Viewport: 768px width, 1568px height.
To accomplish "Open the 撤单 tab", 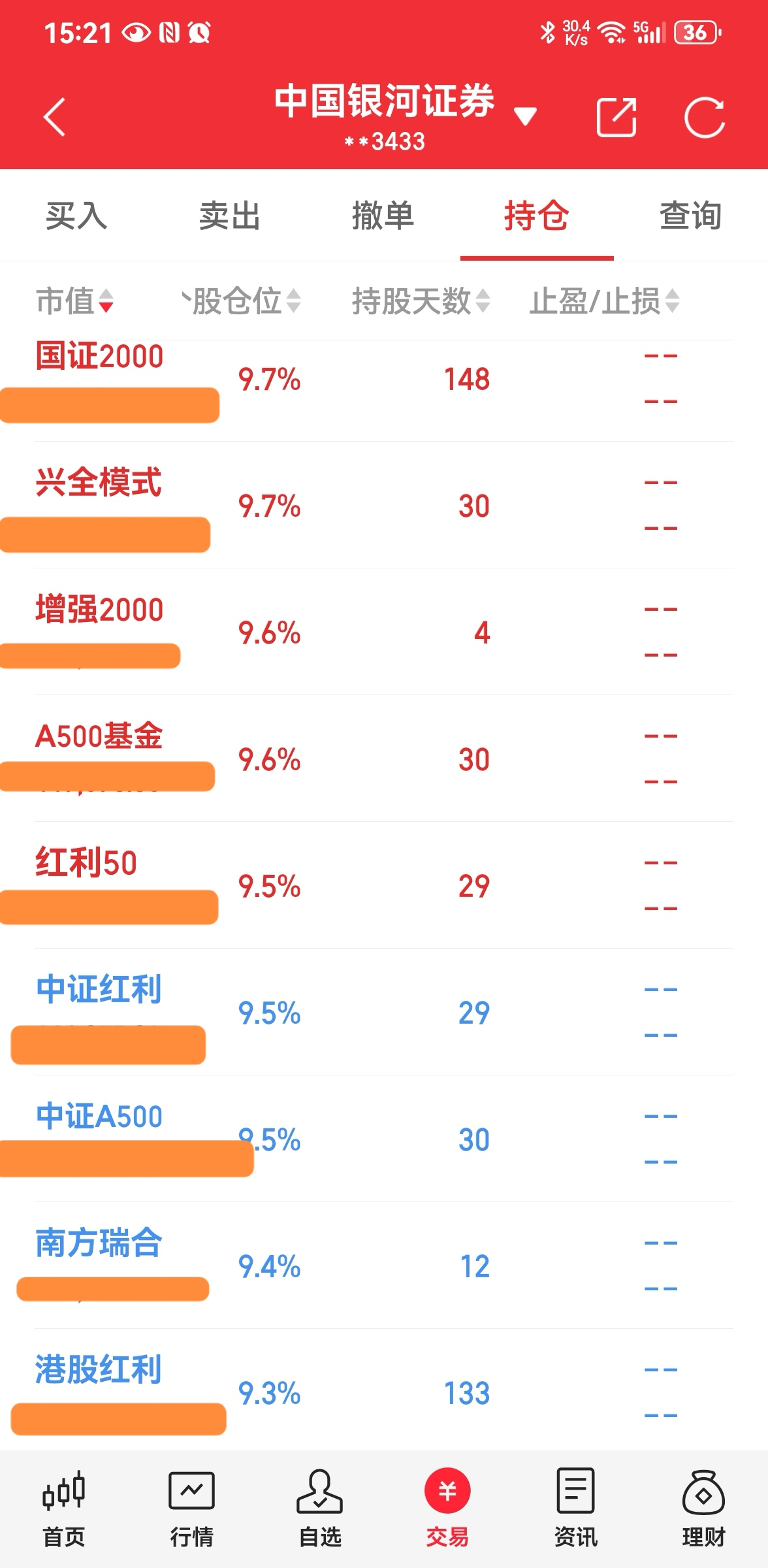I will click(x=383, y=216).
